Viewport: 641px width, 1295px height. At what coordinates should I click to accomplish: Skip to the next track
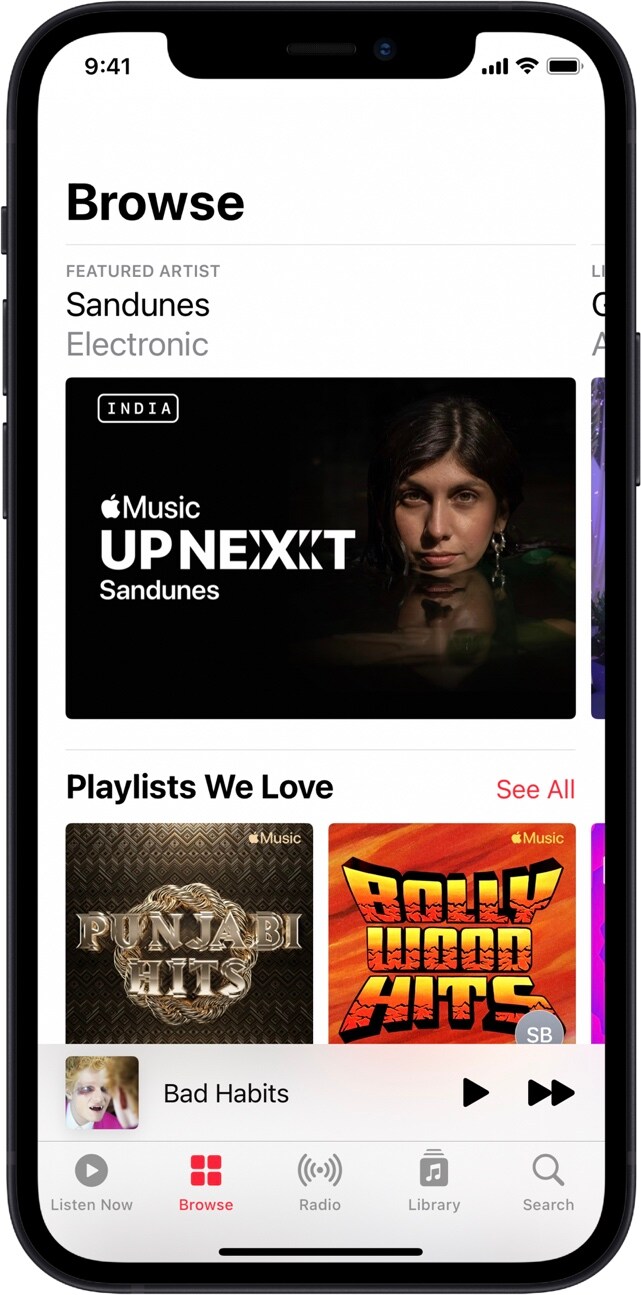(x=550, y=1093)
